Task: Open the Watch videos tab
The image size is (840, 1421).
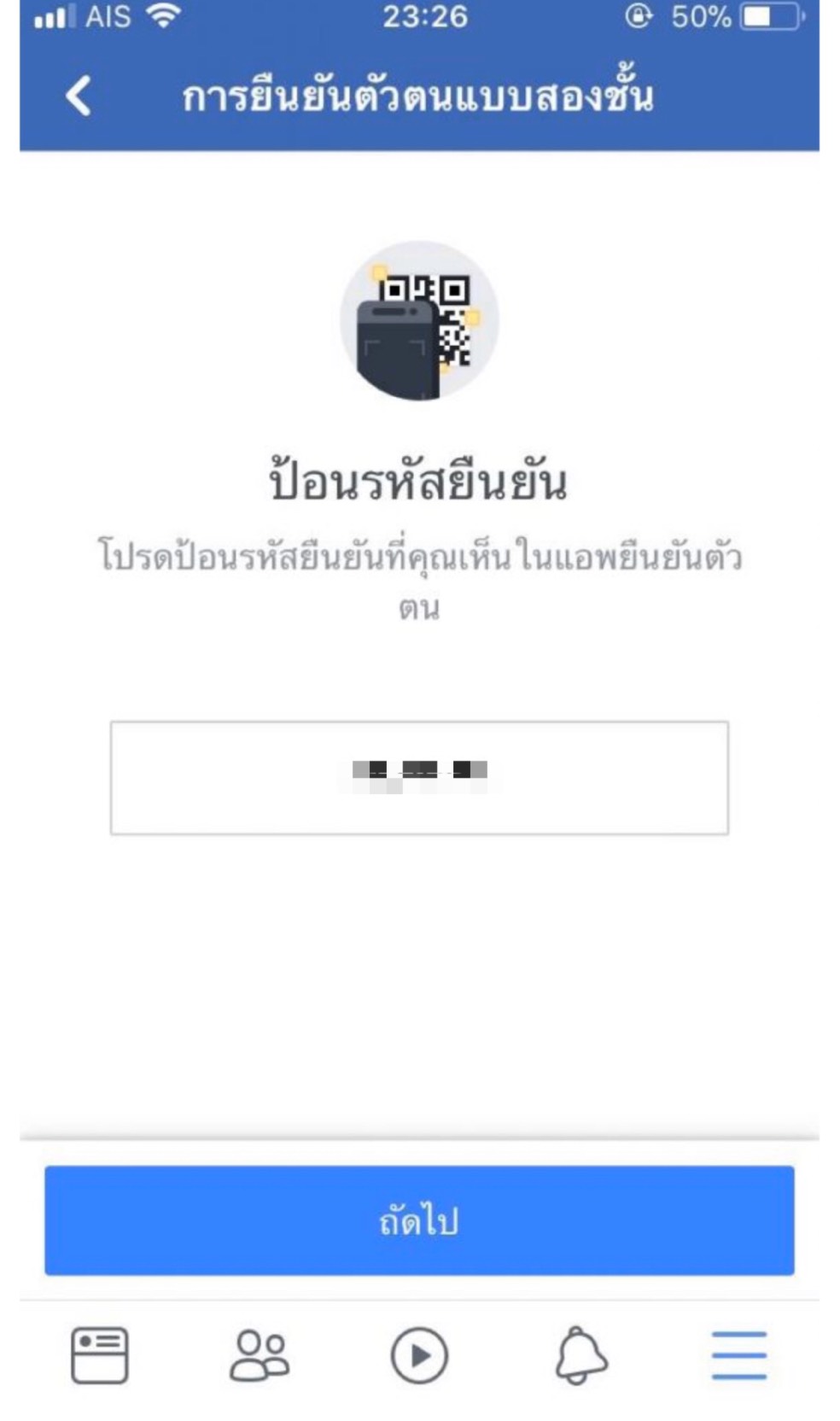Action: pos(418,1354)
